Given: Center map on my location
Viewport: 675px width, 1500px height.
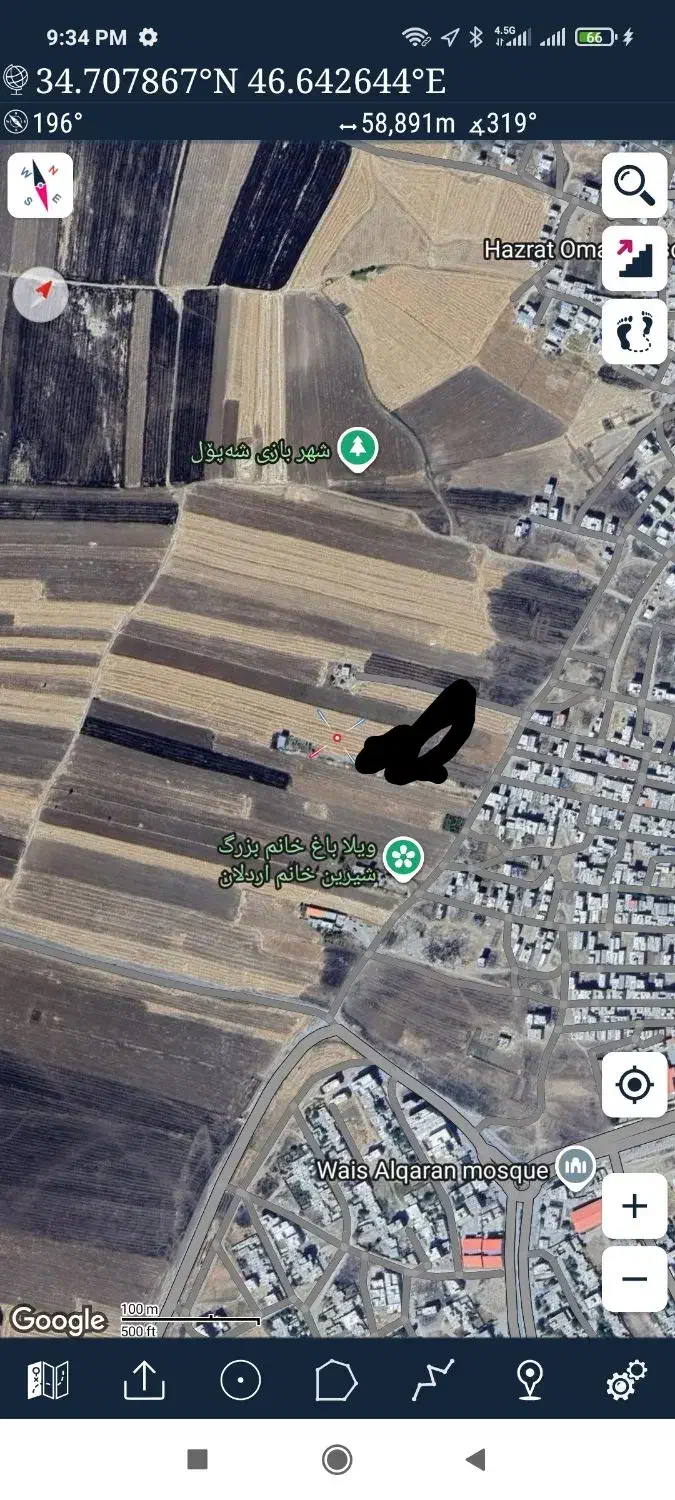Looking at the screenshot, I should (x=635, y=1084).
